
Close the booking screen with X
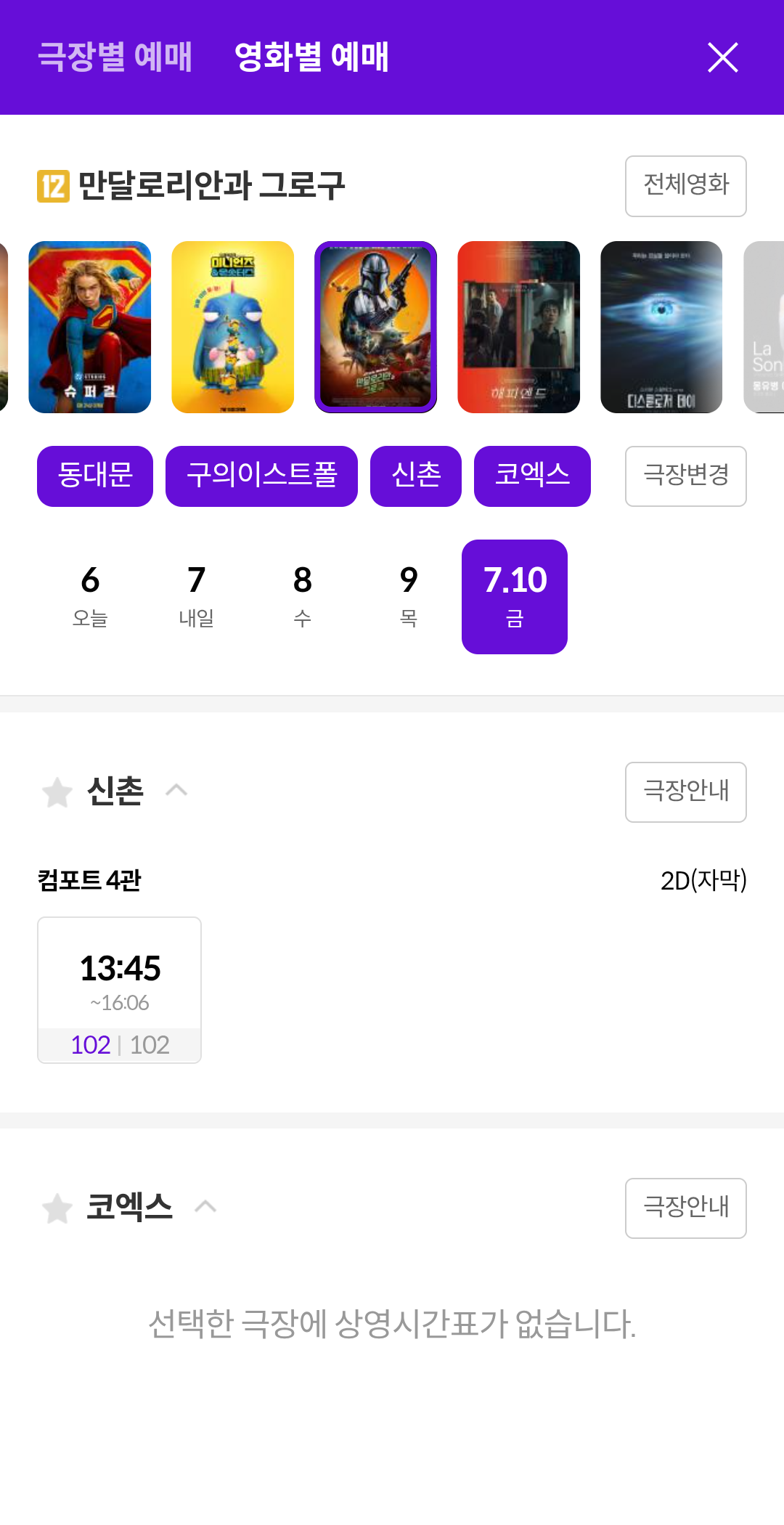click(x=722, y=57)
